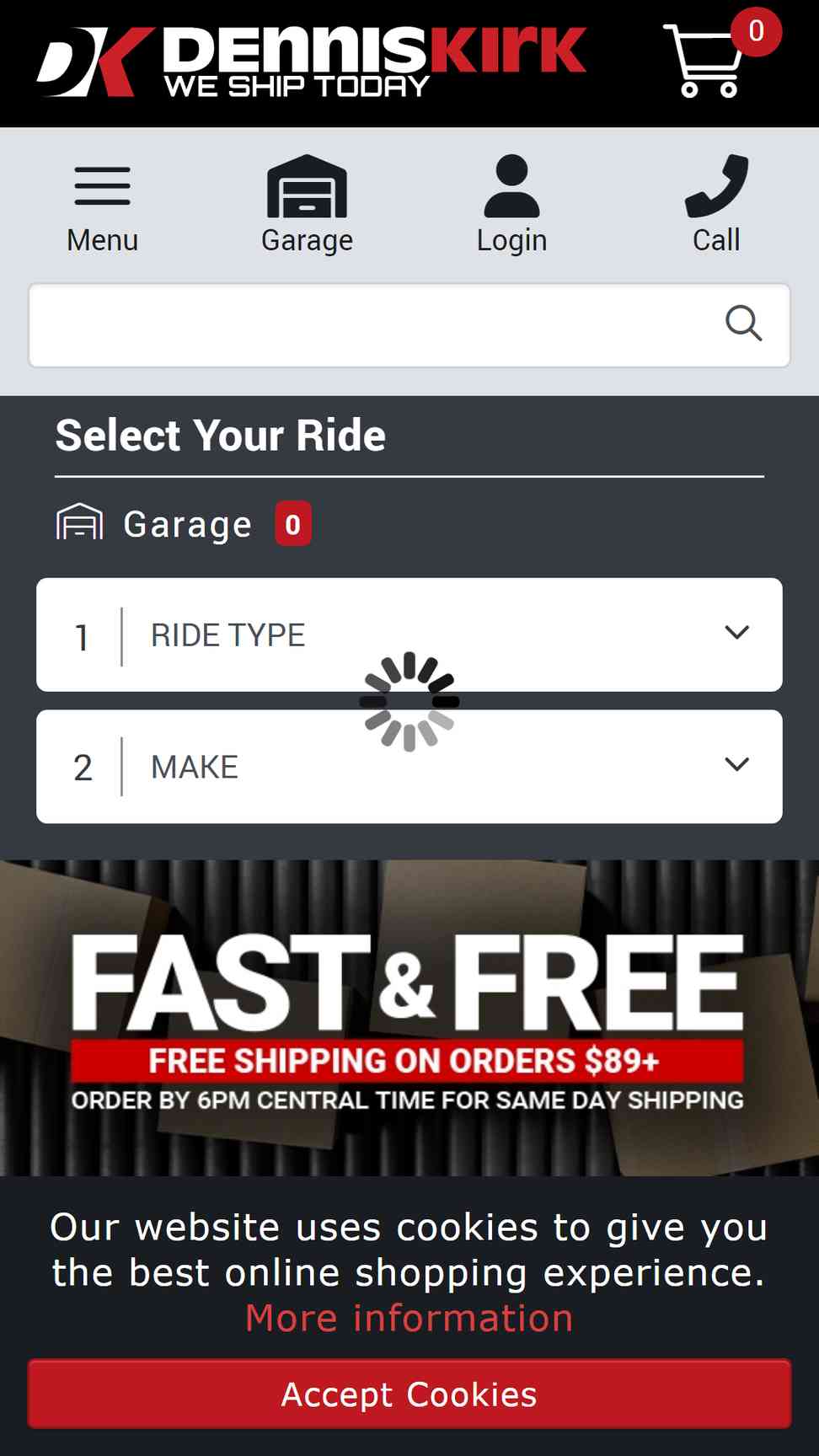Open More information about cookies
This screenshot has height=1456, width=819.
pyautogui.click(x=409, y=1318)
